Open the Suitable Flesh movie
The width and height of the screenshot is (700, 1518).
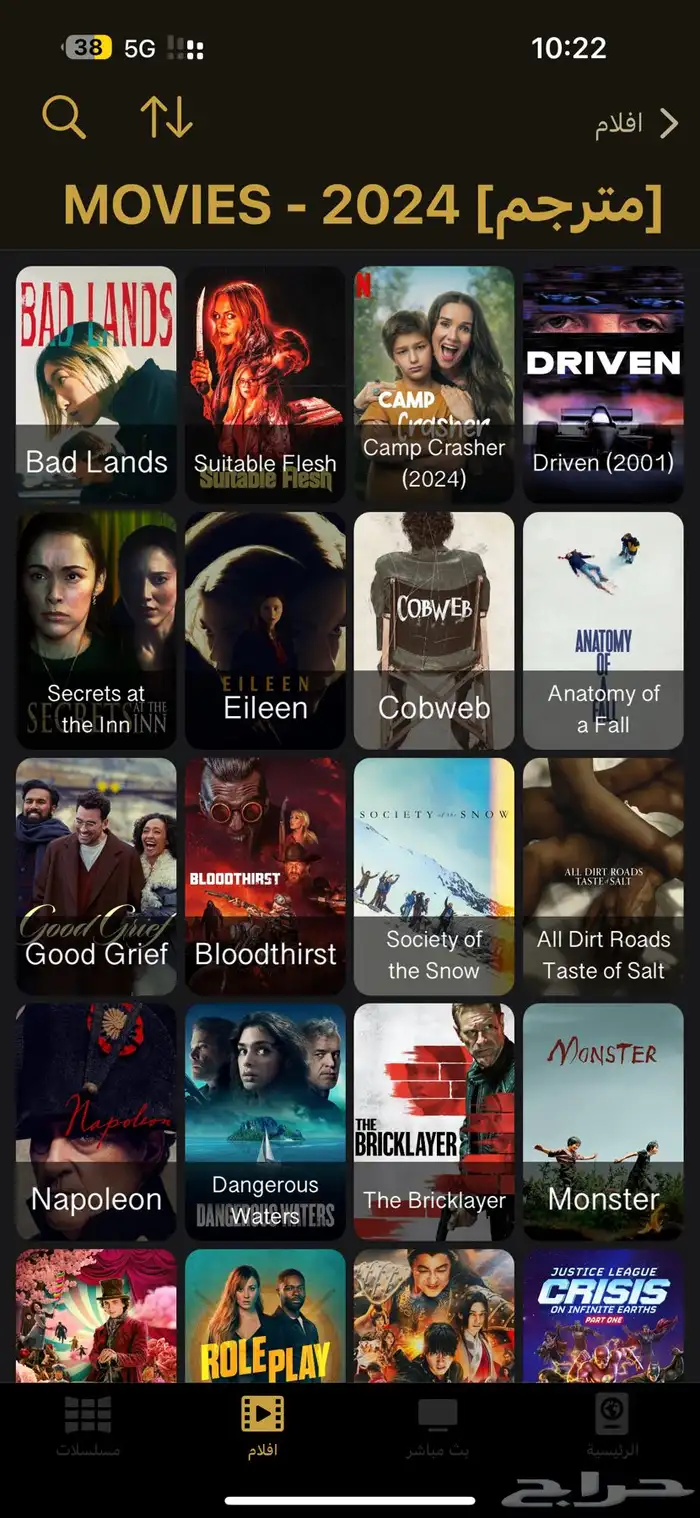(265, 384)
